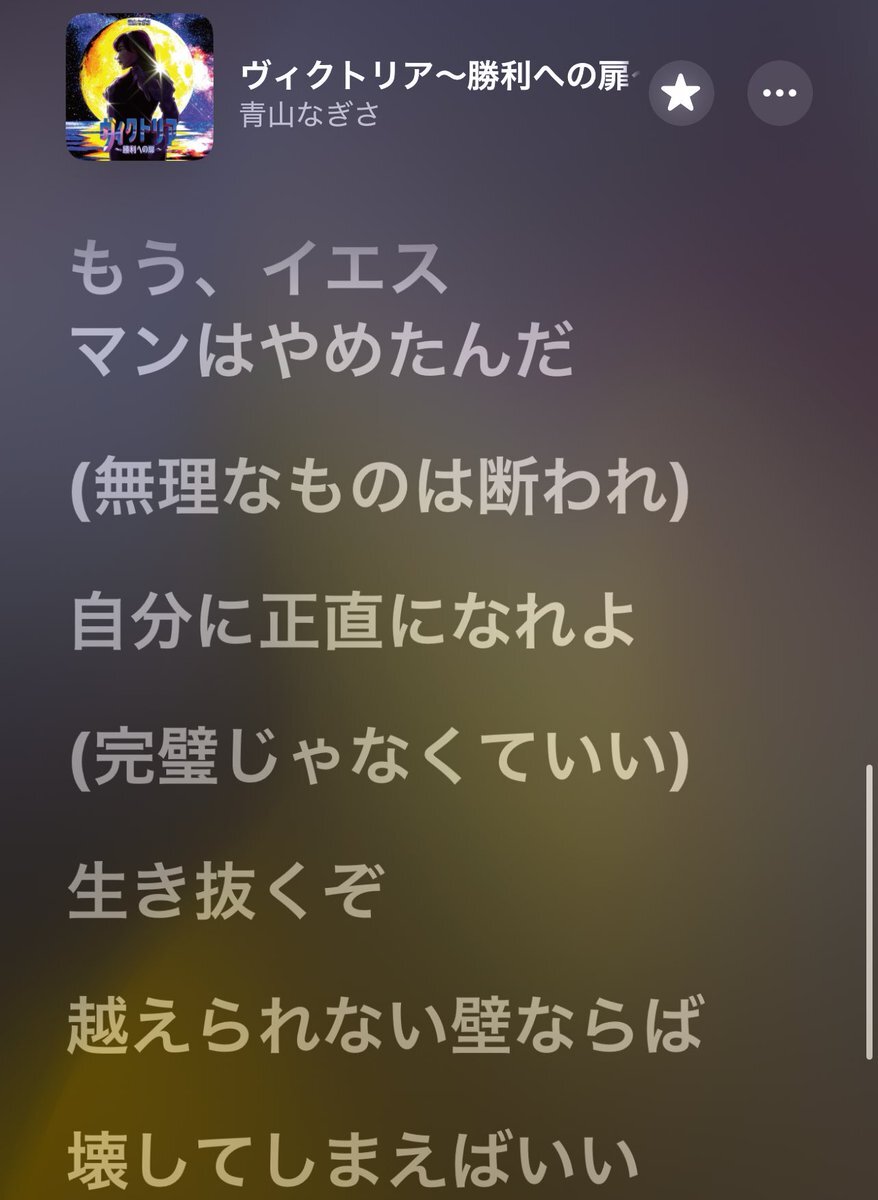
Task: Jump to lyric line マンはやめたんだ
Action: pos(323,354)
